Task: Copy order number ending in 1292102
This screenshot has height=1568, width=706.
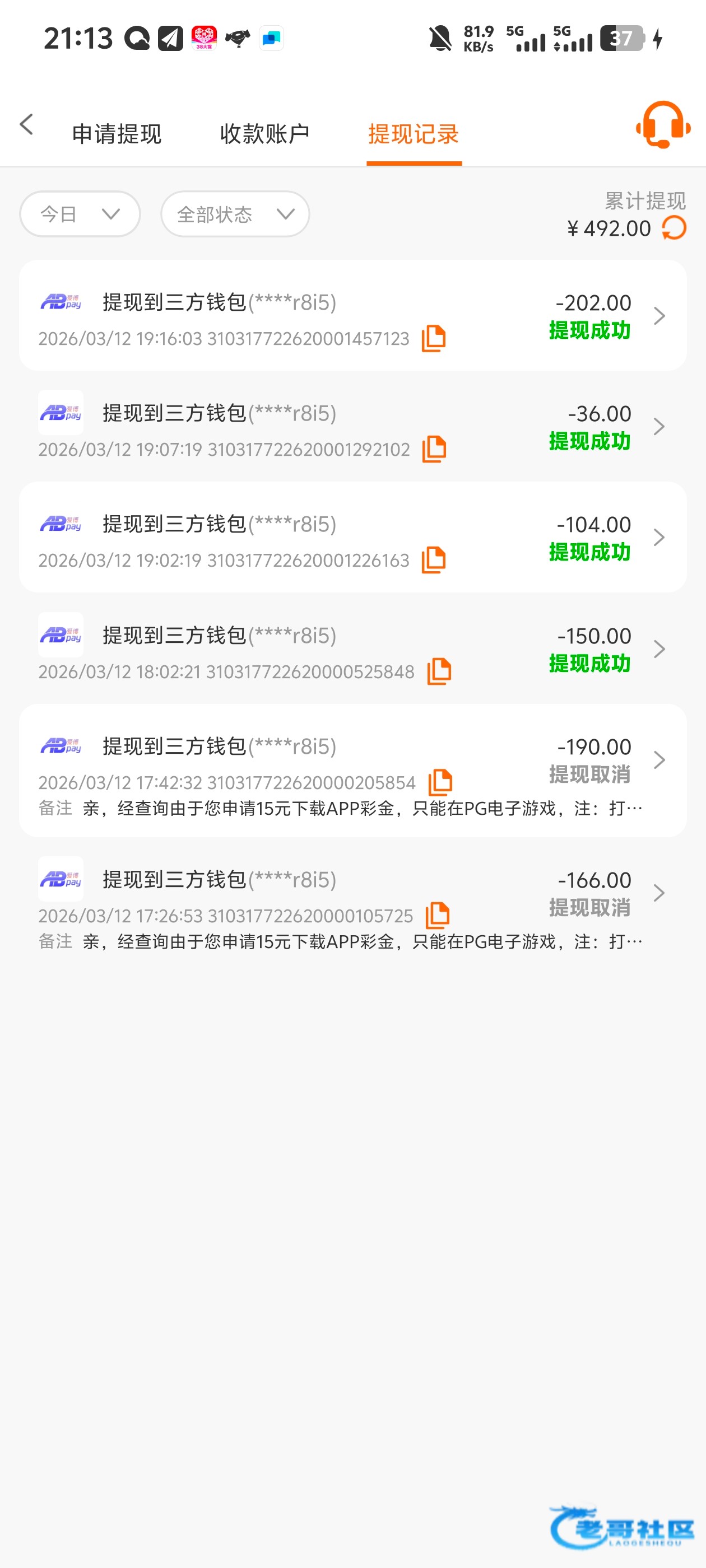Action: (x=434, y=449)
